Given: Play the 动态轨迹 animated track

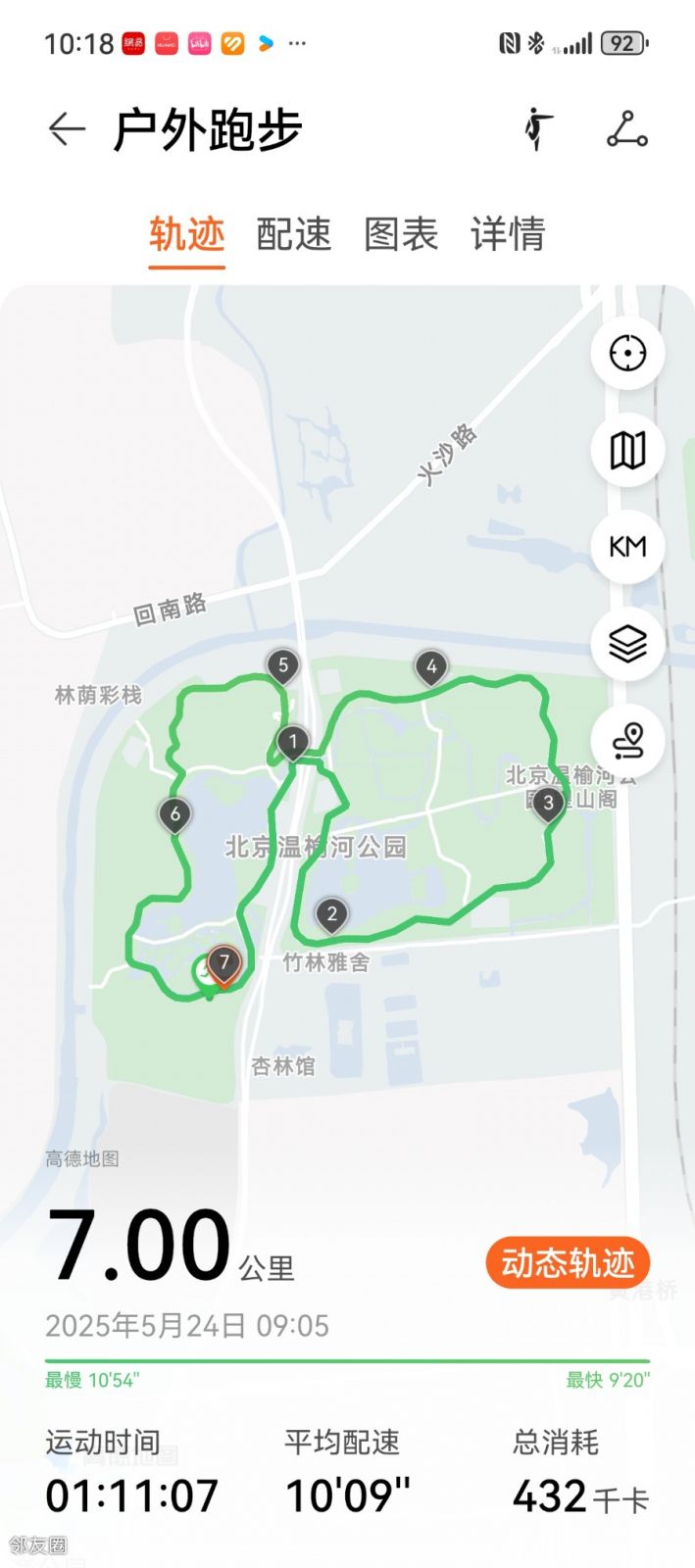Looking at the screenshot, I should (568, 1263).
